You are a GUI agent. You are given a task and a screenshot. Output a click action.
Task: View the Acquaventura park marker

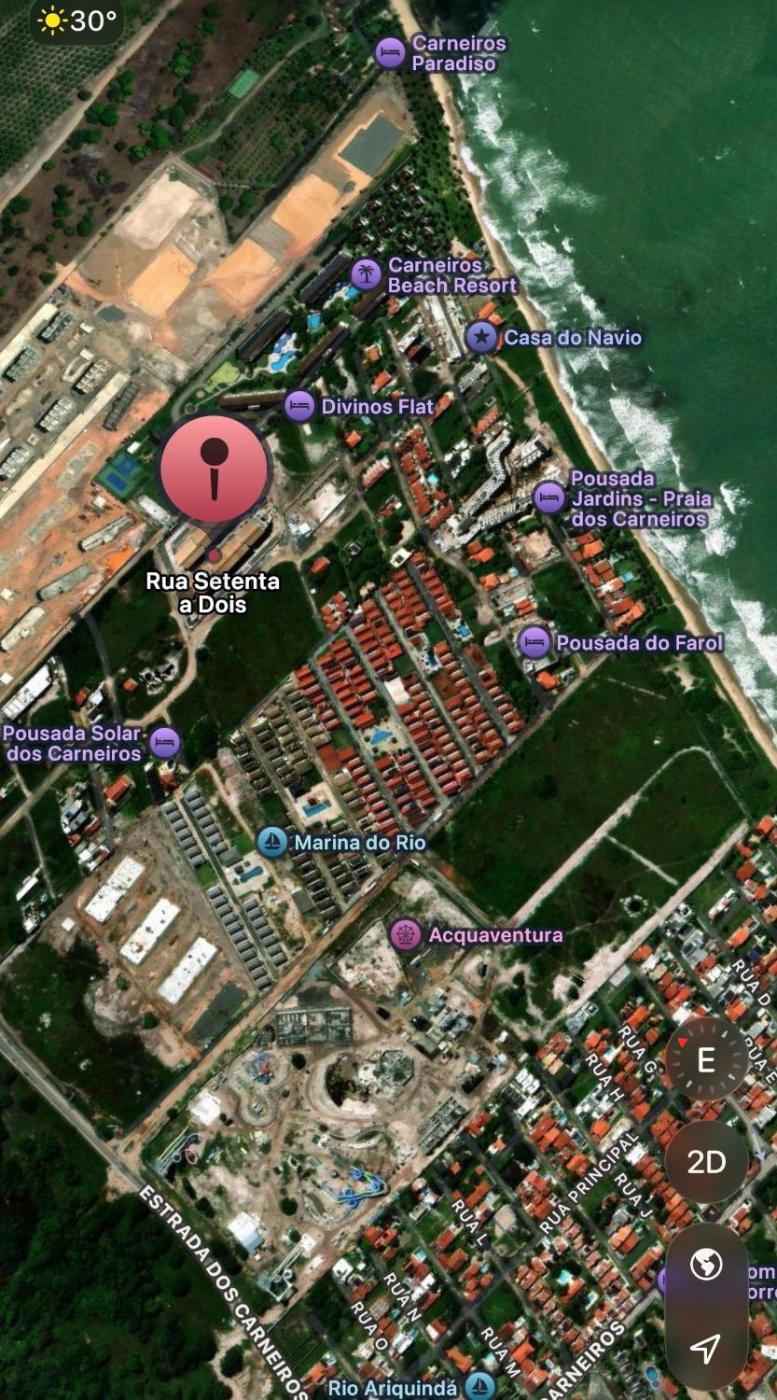[405, 935]
